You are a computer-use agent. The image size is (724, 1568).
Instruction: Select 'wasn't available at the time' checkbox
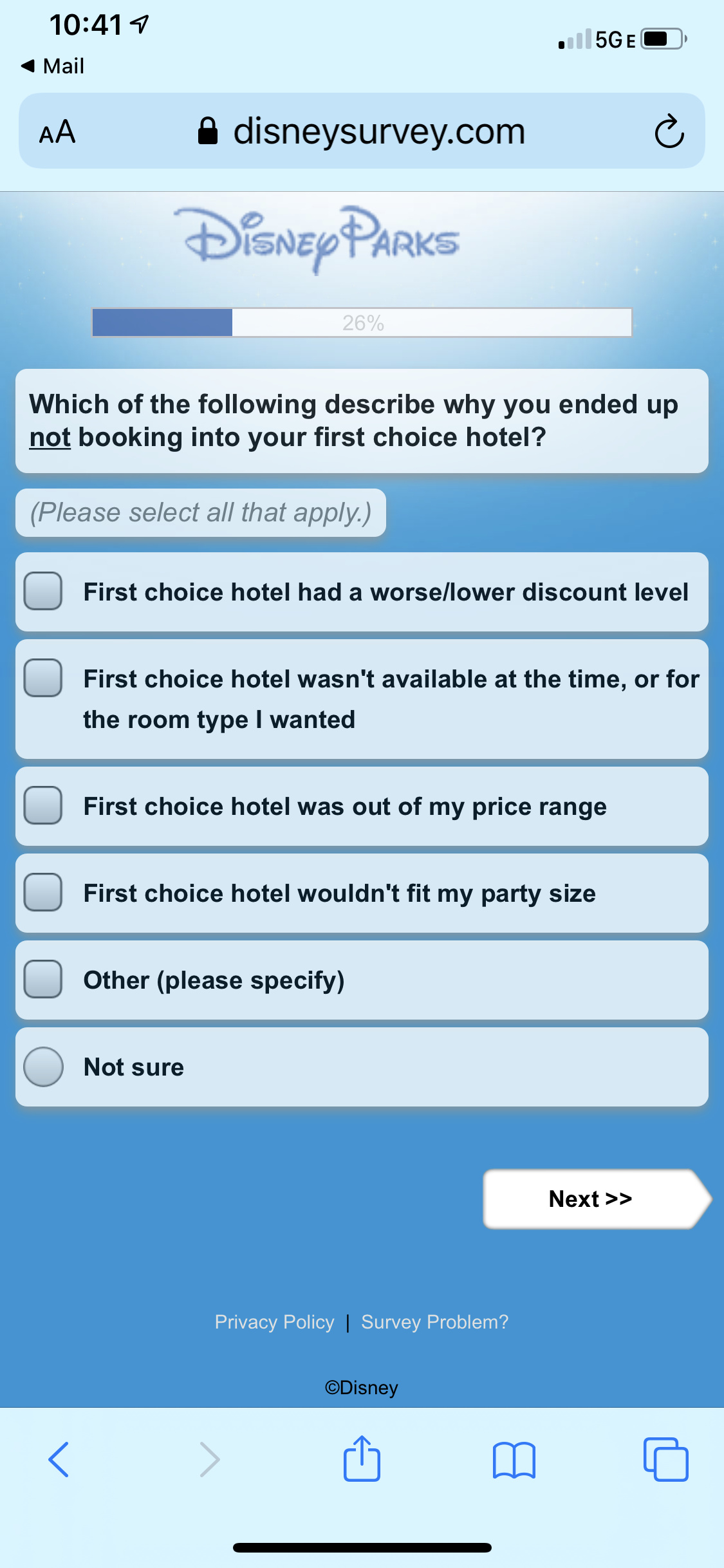[x=43, y=678]
